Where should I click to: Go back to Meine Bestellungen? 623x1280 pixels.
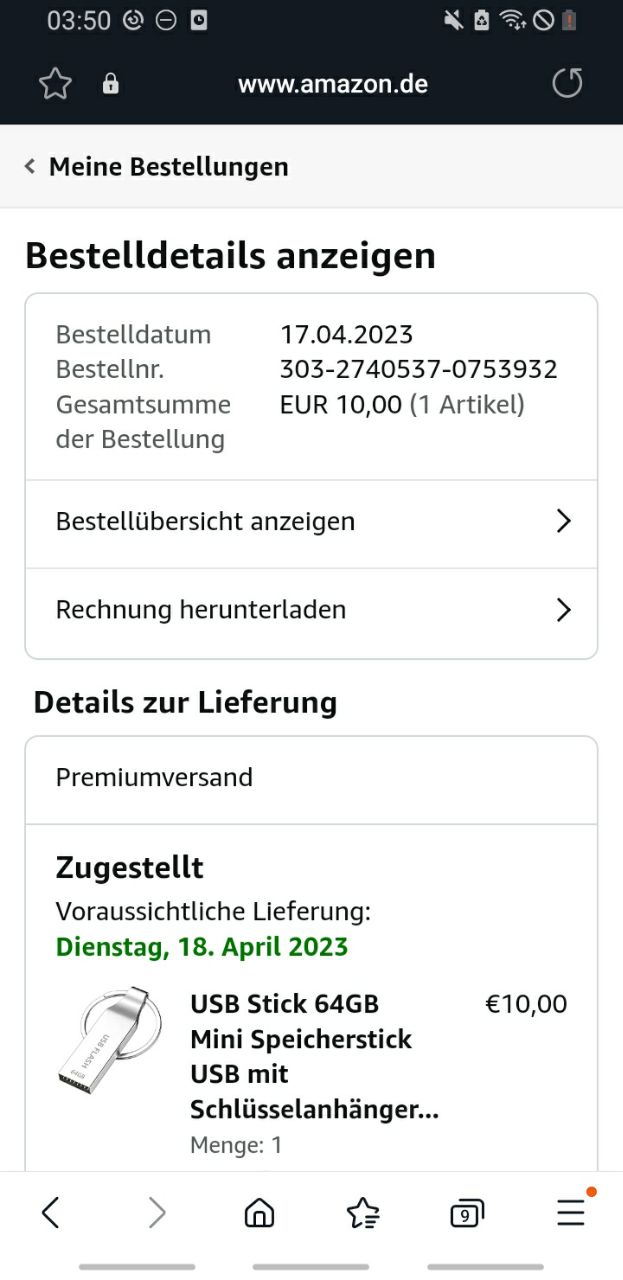tap(157, 167)
